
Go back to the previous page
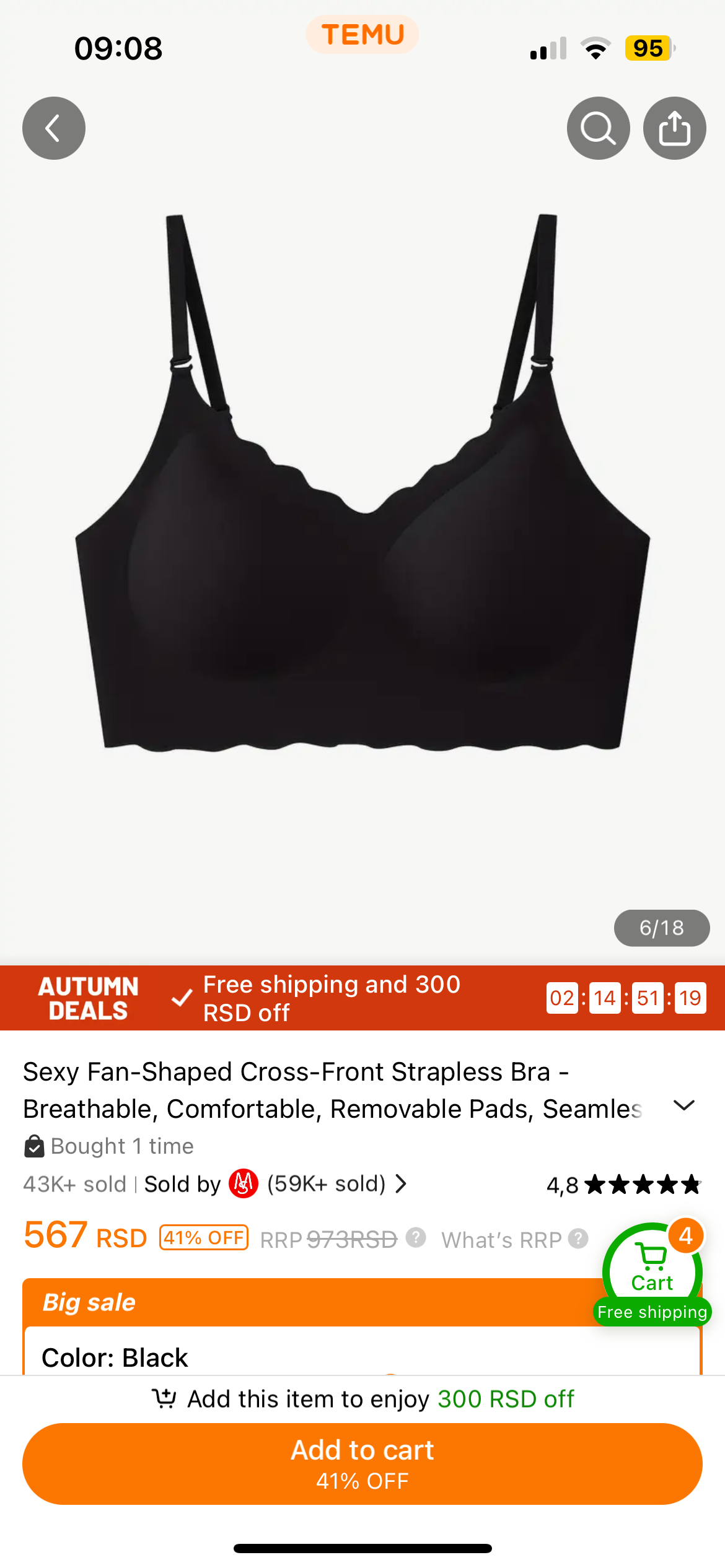click(54, 128)
